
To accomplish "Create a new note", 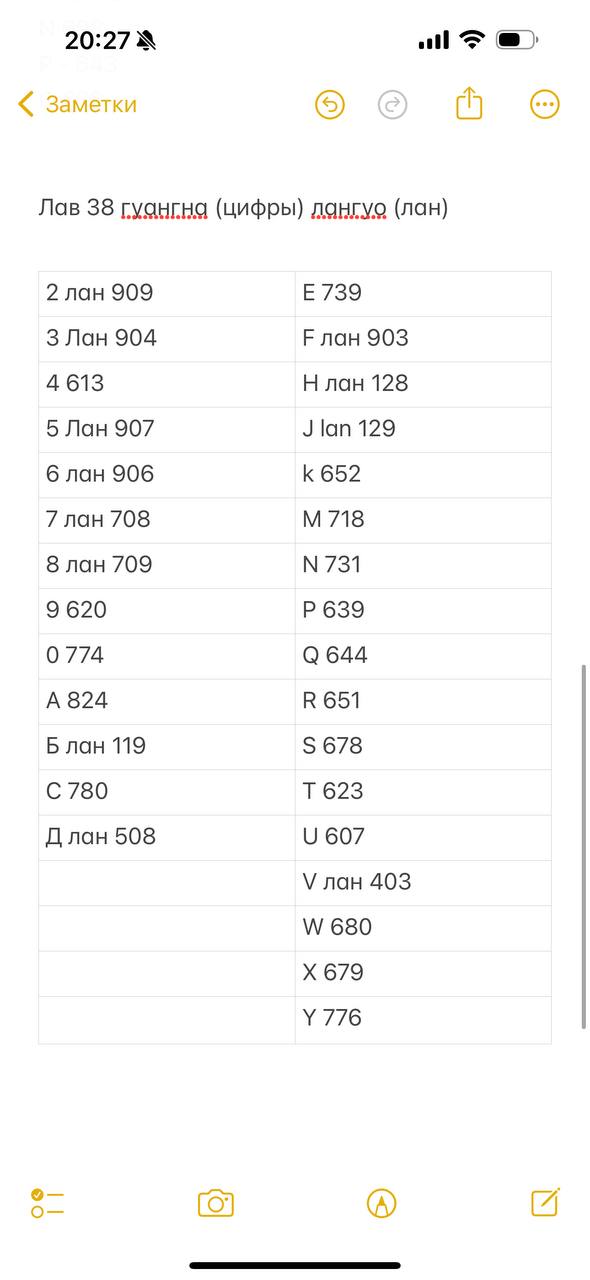I will [x=545, y=1202].
